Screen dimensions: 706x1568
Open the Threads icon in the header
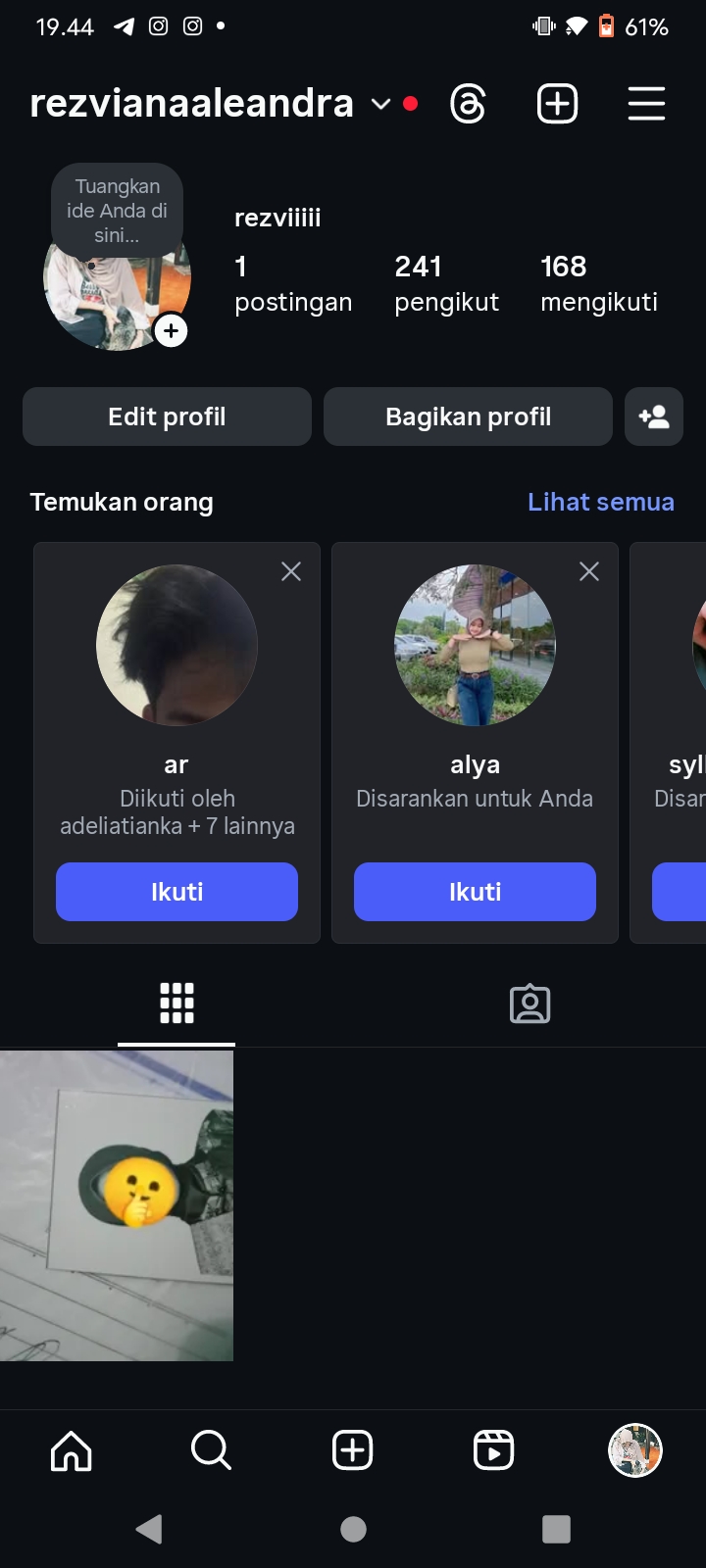click(x=468, y=104)
